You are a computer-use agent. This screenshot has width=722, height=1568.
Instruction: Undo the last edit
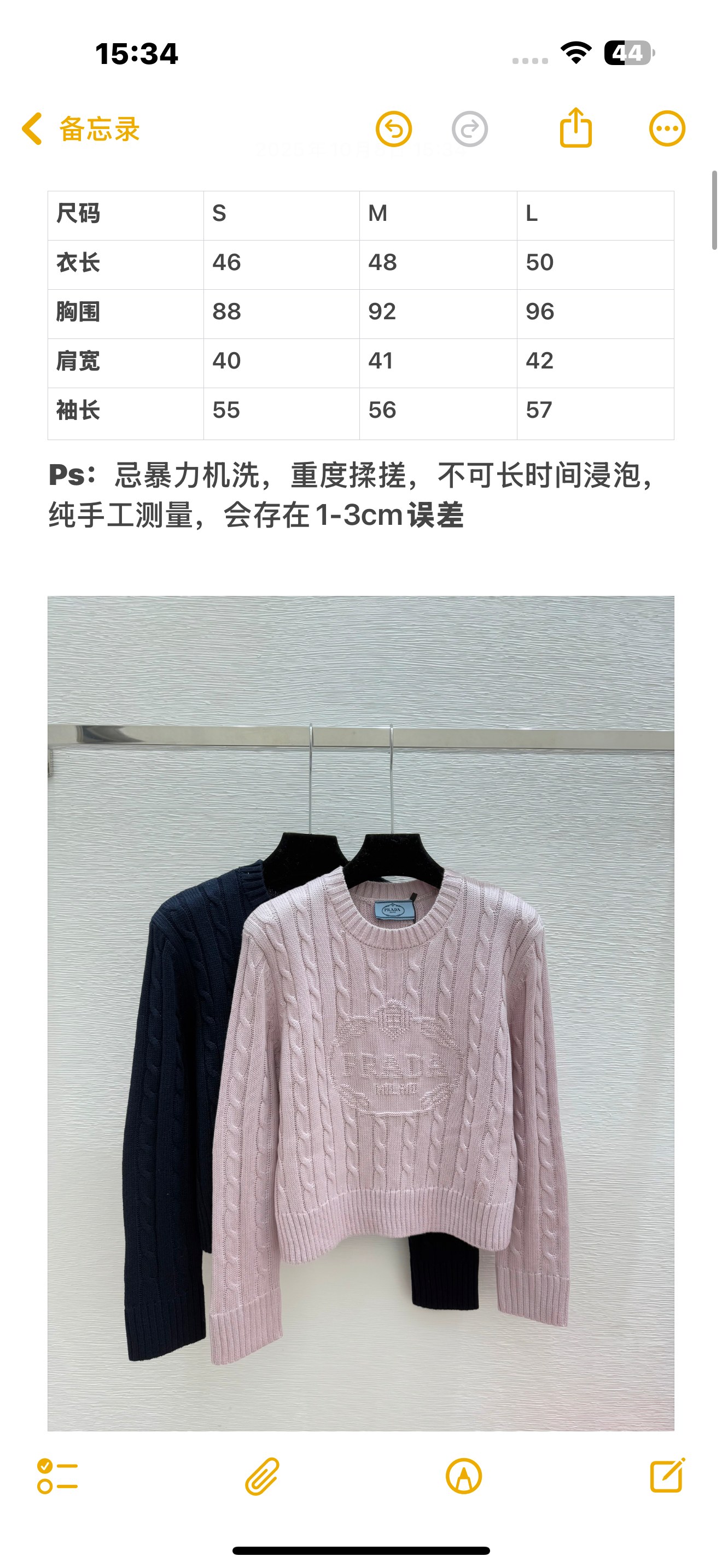tap(394, 129)
